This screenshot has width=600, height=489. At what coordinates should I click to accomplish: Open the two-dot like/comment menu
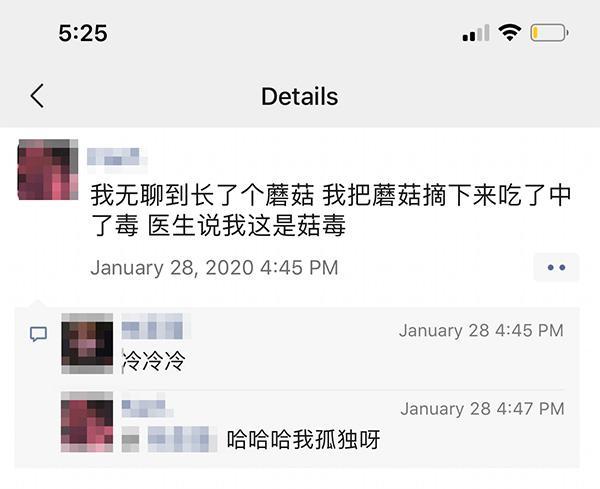(x=556, y=267)
